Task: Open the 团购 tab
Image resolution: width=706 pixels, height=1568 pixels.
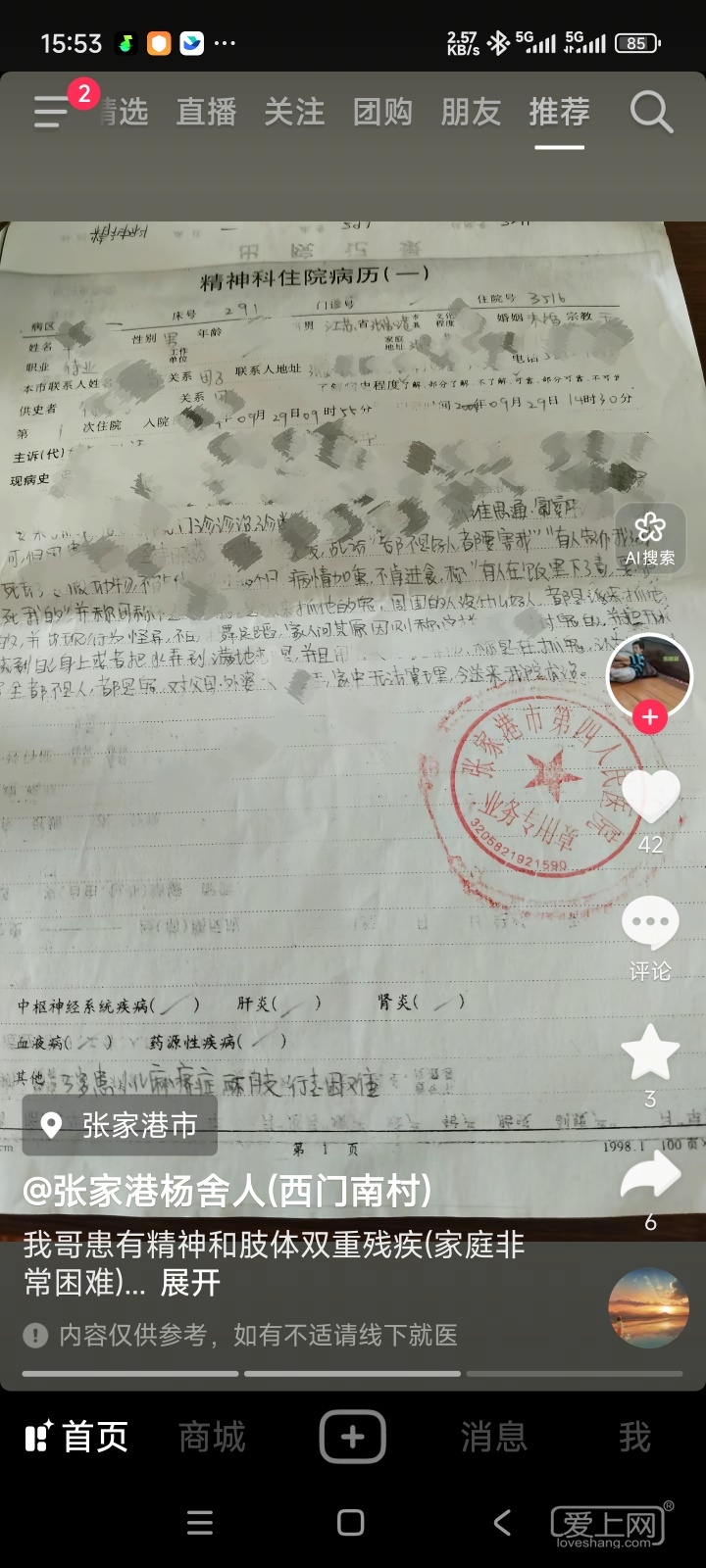Action: point(382,112)
